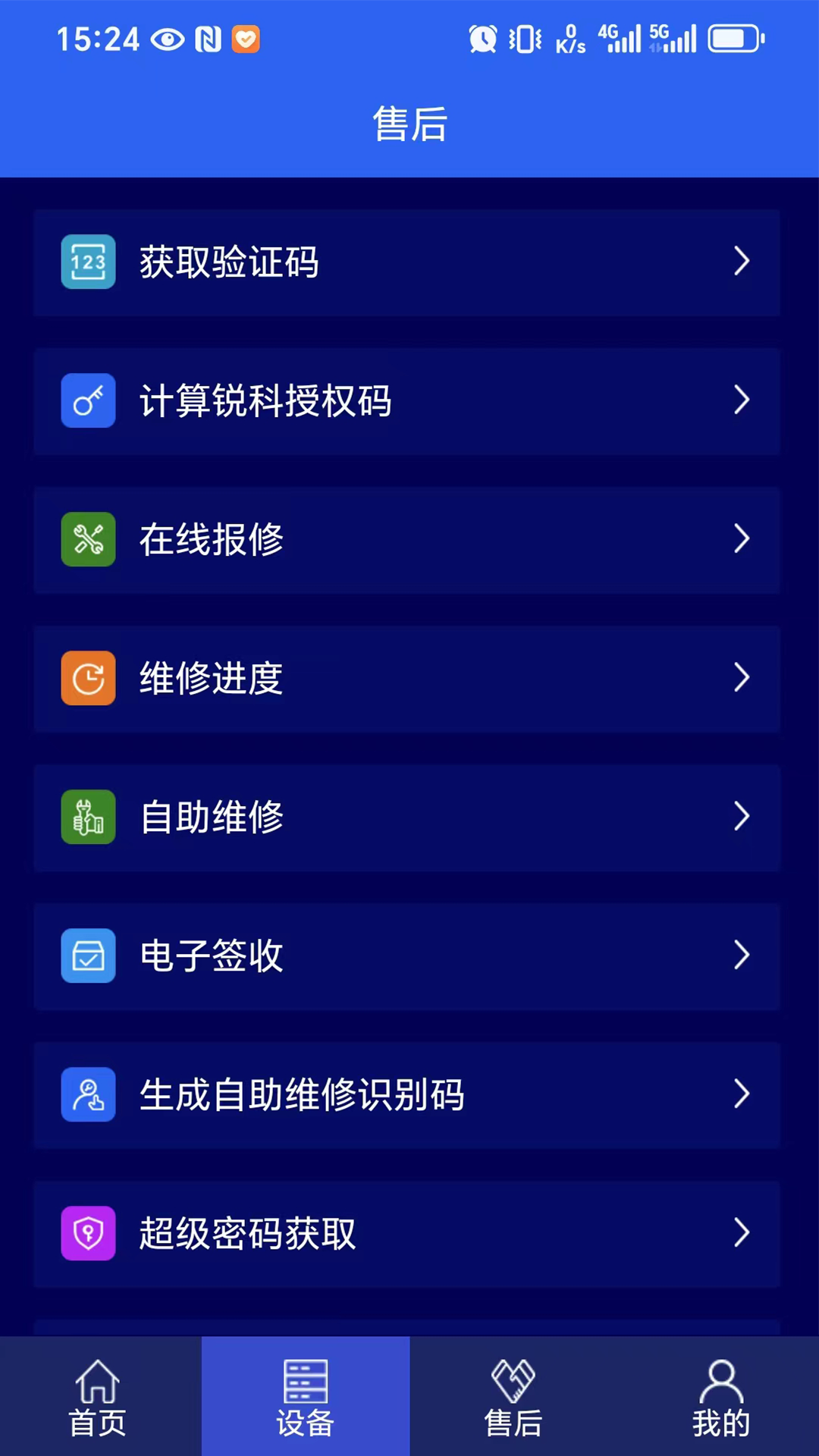Select the 生成自助维修识别码 person icon
The width and height of the screenshot is (819, 1456).
tap(88, 1094)
